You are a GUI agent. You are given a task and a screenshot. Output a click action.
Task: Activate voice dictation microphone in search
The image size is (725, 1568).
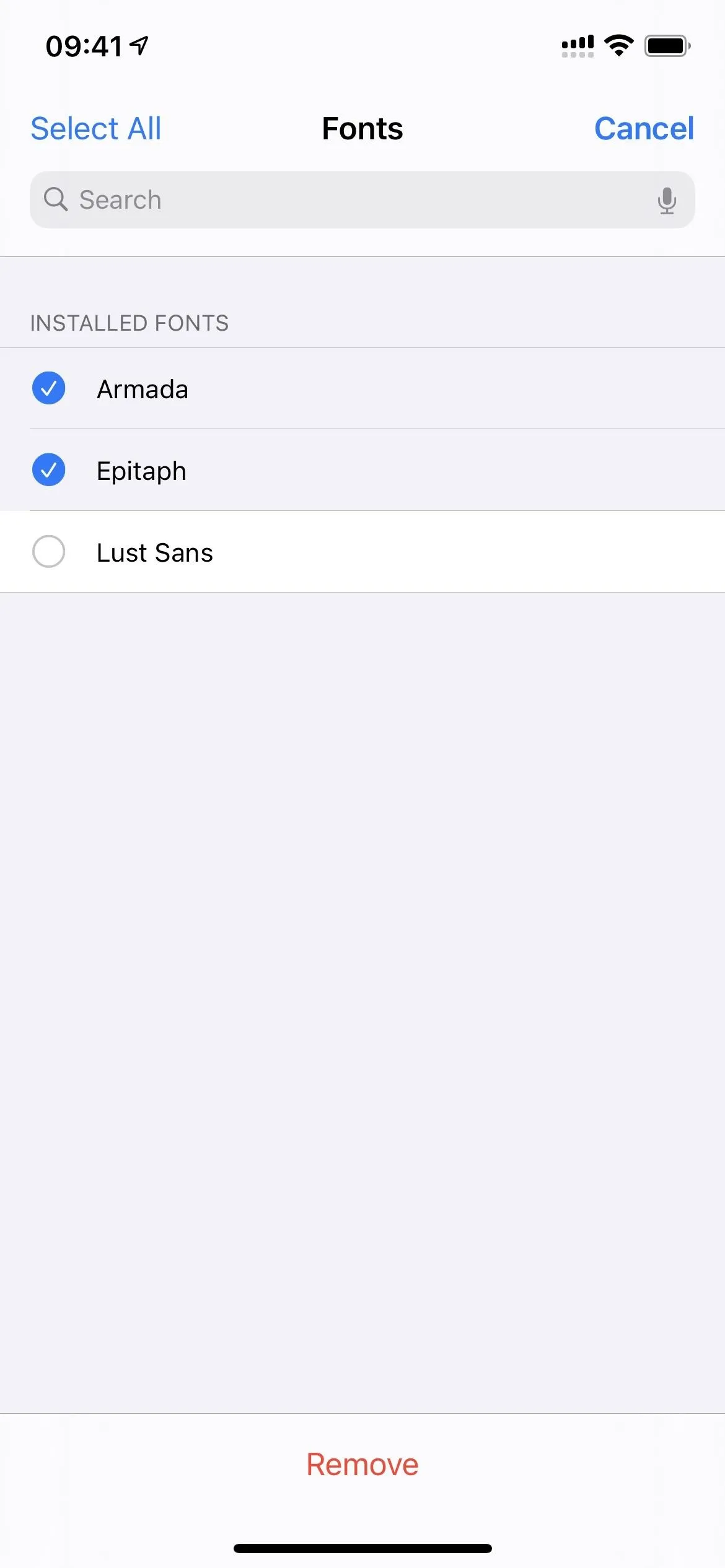667,200
